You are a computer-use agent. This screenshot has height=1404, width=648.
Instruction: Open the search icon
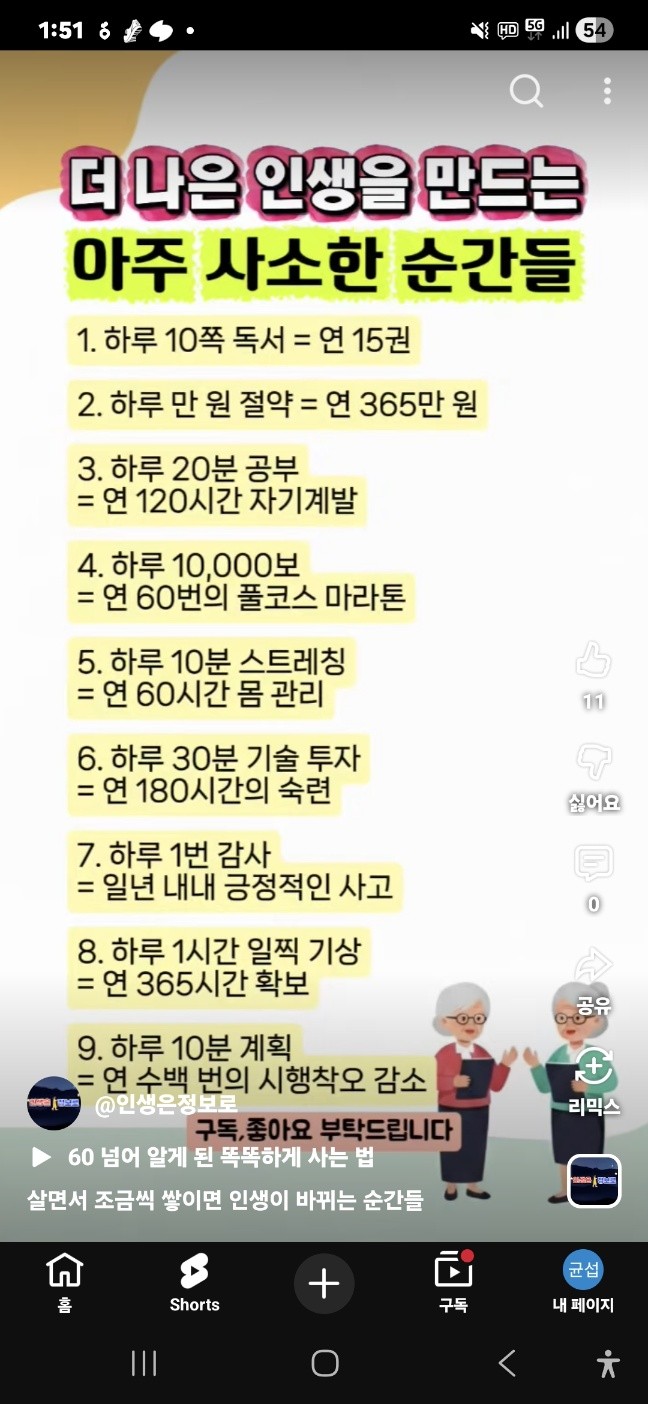click(526, 91)
